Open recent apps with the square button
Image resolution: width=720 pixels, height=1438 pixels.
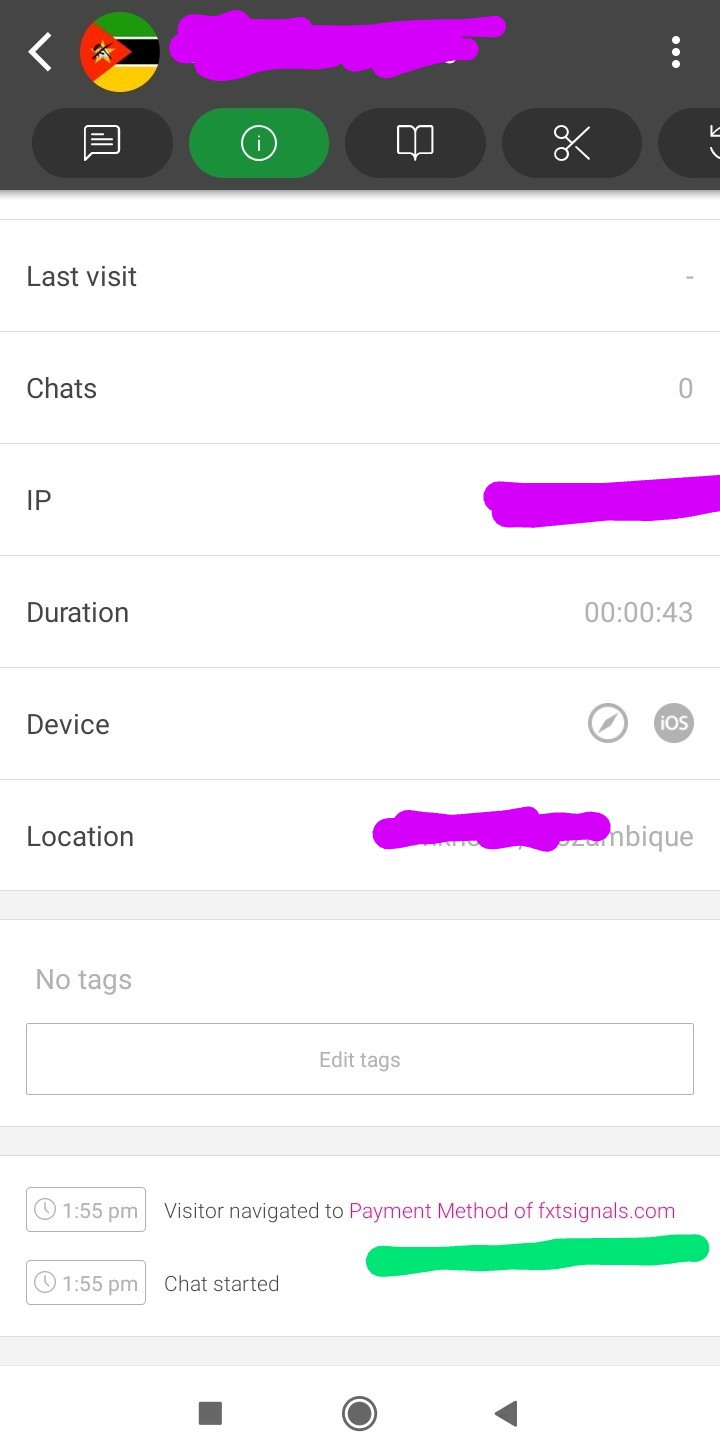210,1413
